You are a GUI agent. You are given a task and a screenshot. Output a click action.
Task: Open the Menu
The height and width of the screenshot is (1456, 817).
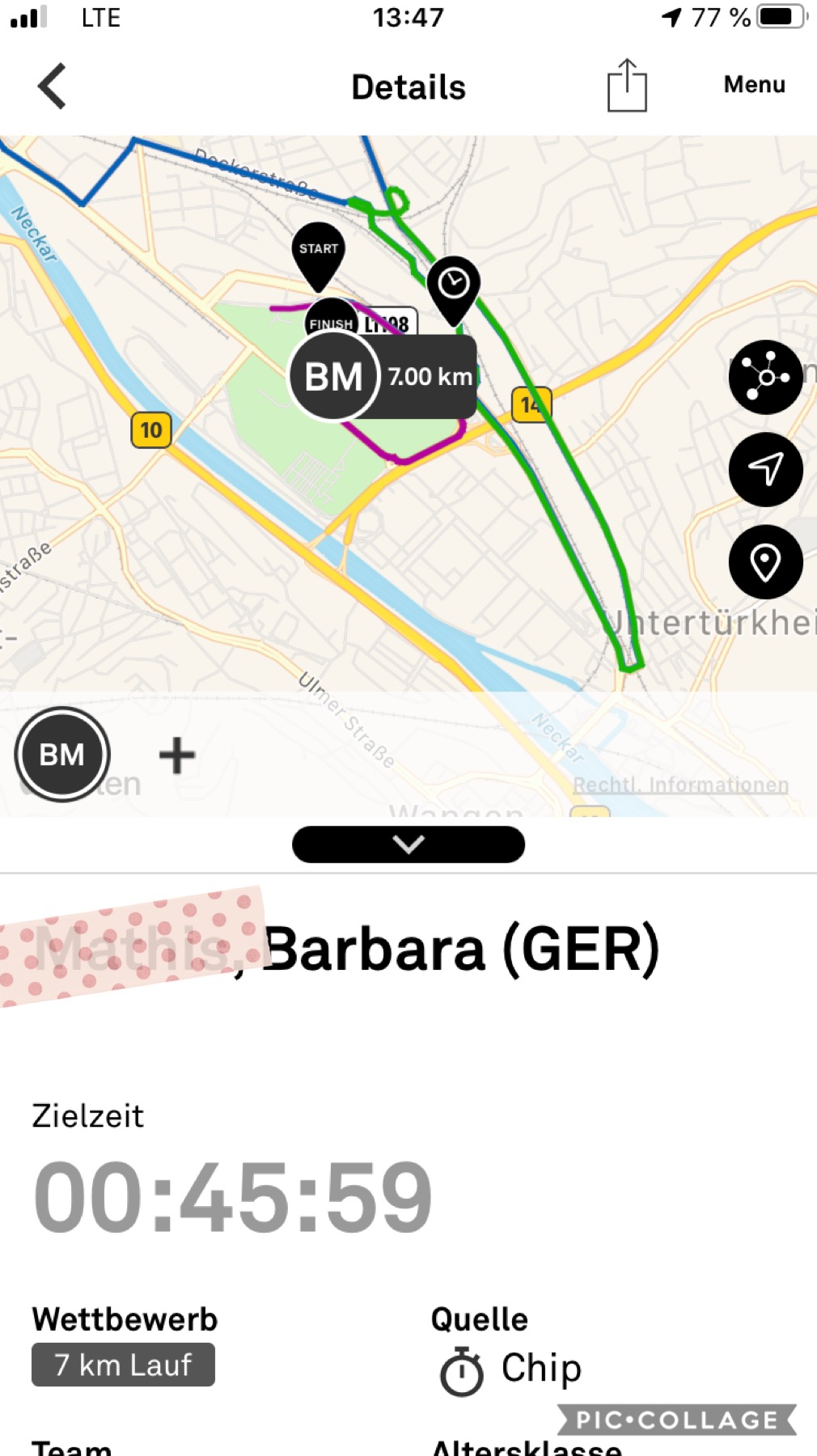[x=754, y=85]
